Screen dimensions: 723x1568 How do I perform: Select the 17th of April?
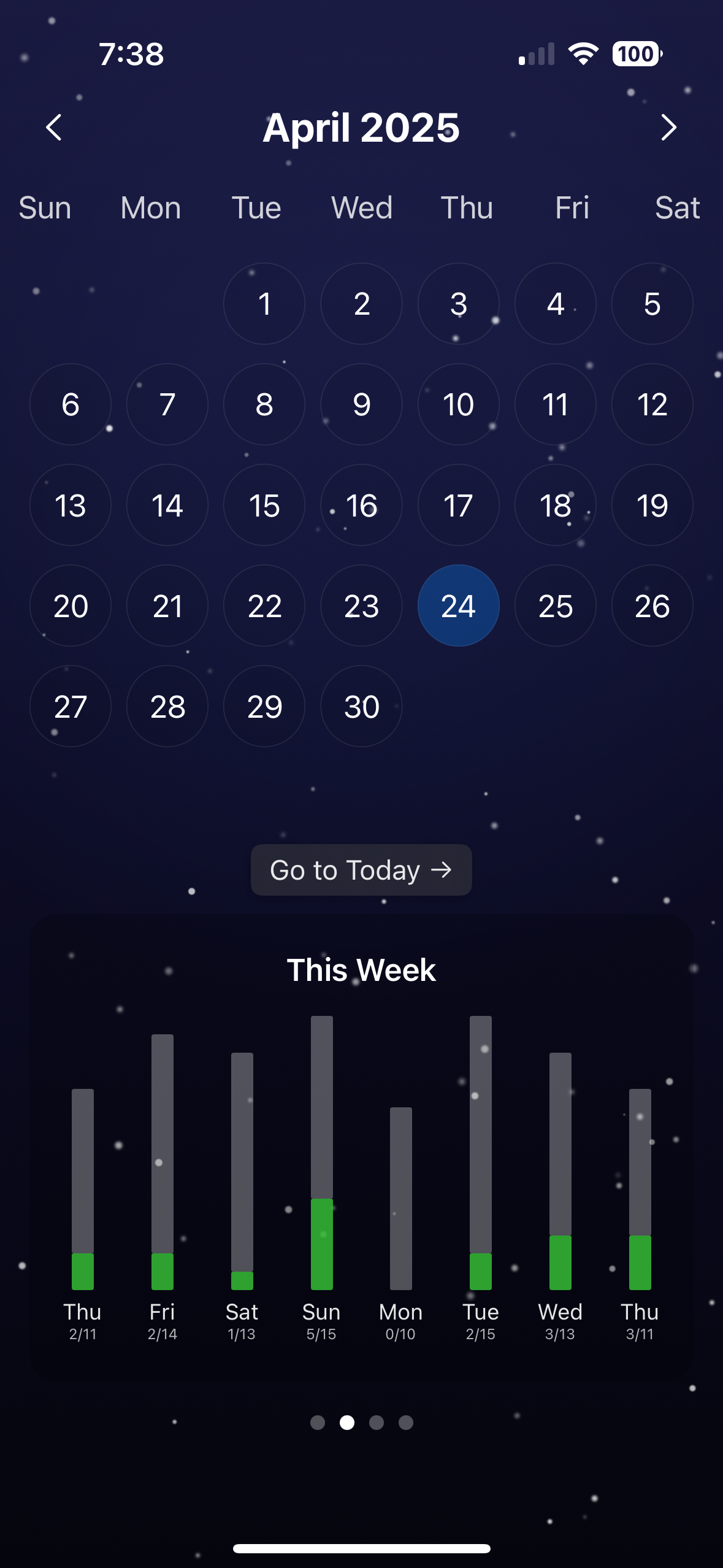(458, 505)
